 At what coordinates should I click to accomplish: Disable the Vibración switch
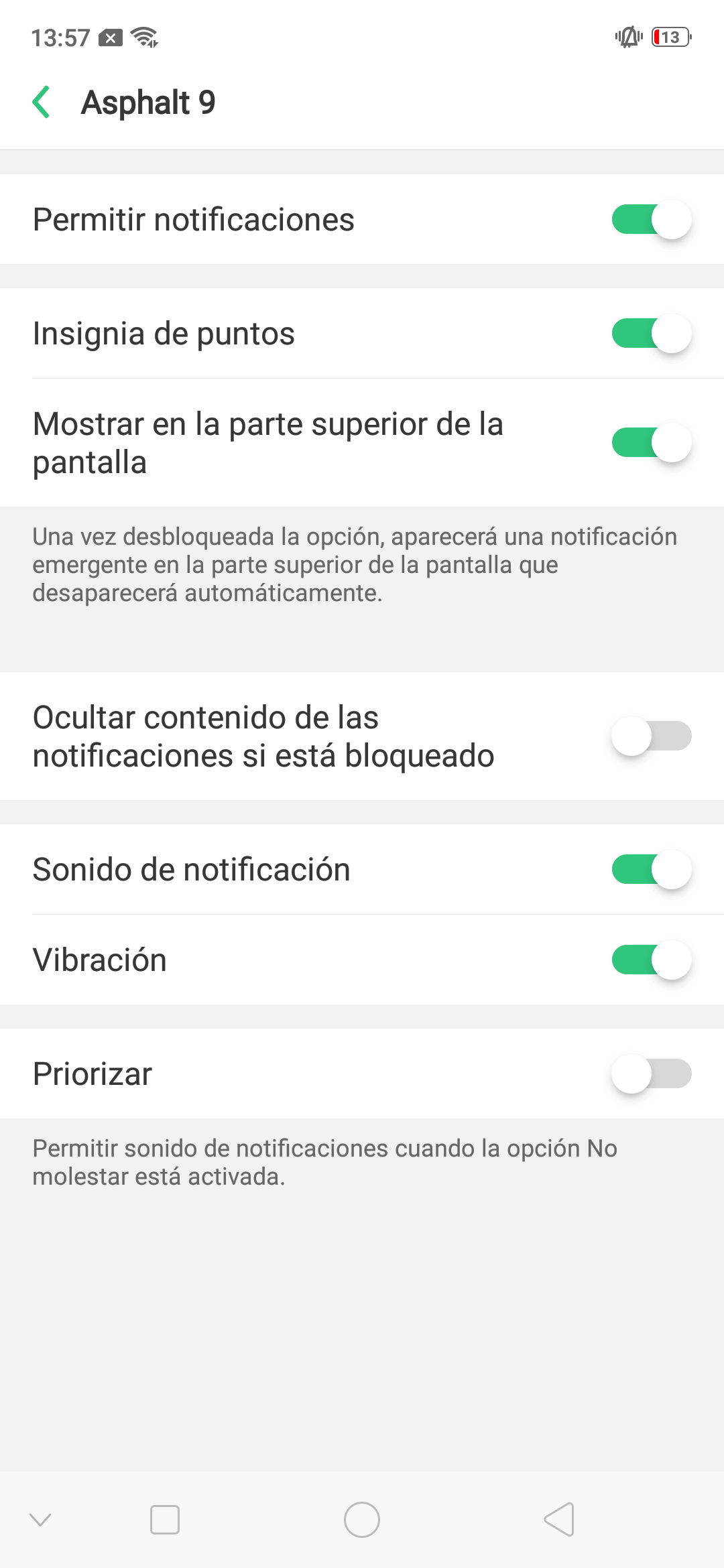[x=652, y=960]
